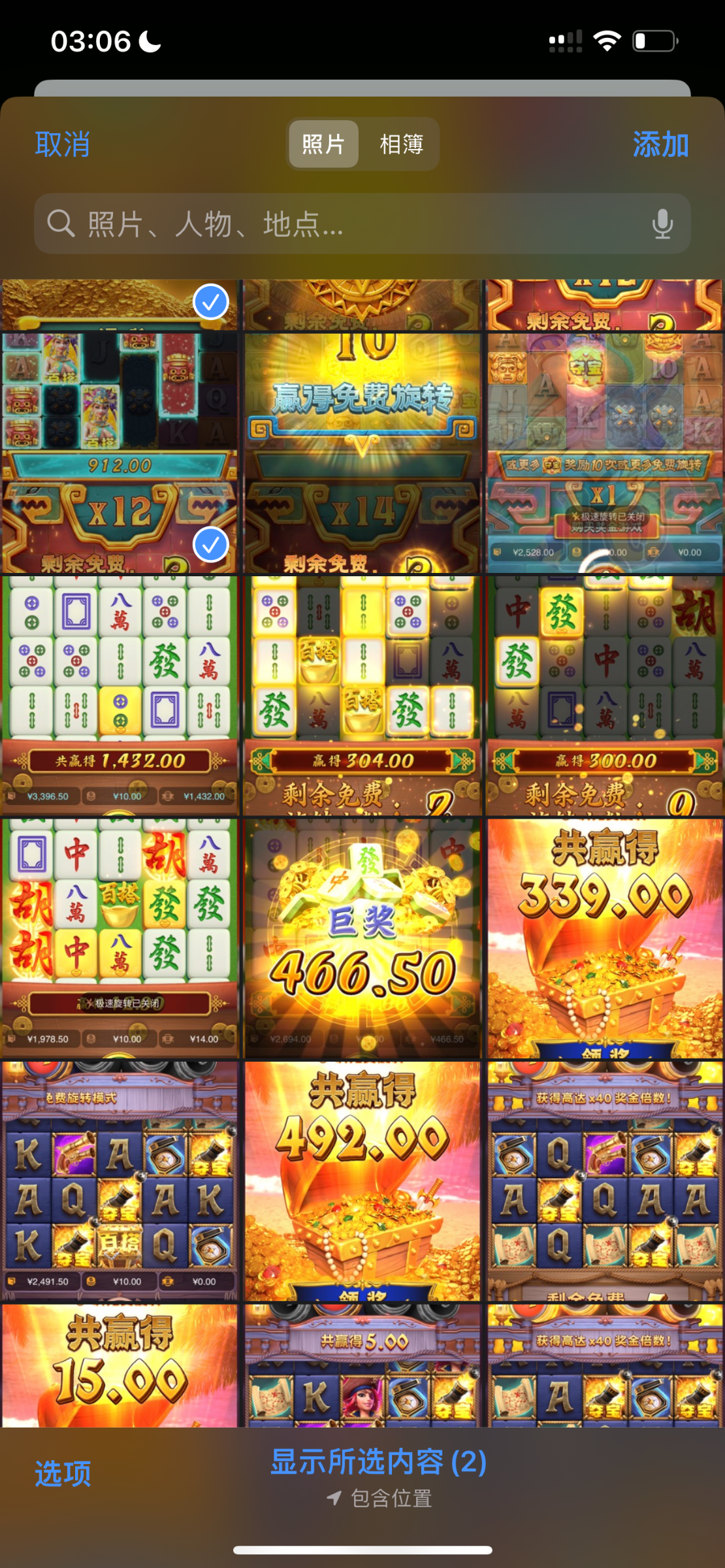
Task: Deselect the photo showing 912.00 x12
Action: click(120, 453)
